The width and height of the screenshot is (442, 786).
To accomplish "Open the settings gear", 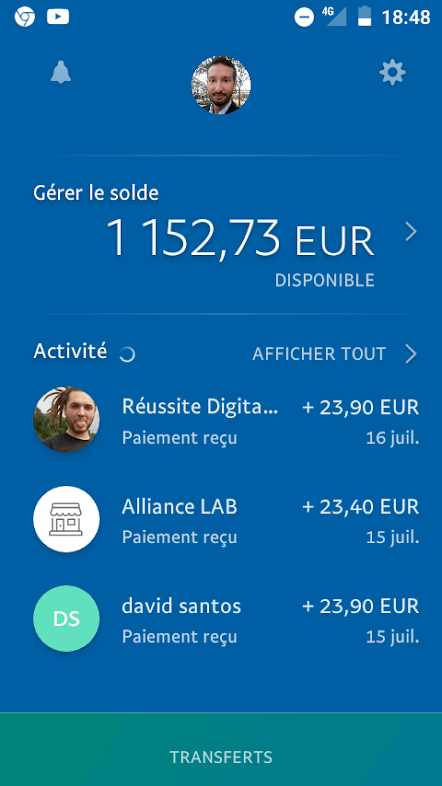I will tap(392, 73).
